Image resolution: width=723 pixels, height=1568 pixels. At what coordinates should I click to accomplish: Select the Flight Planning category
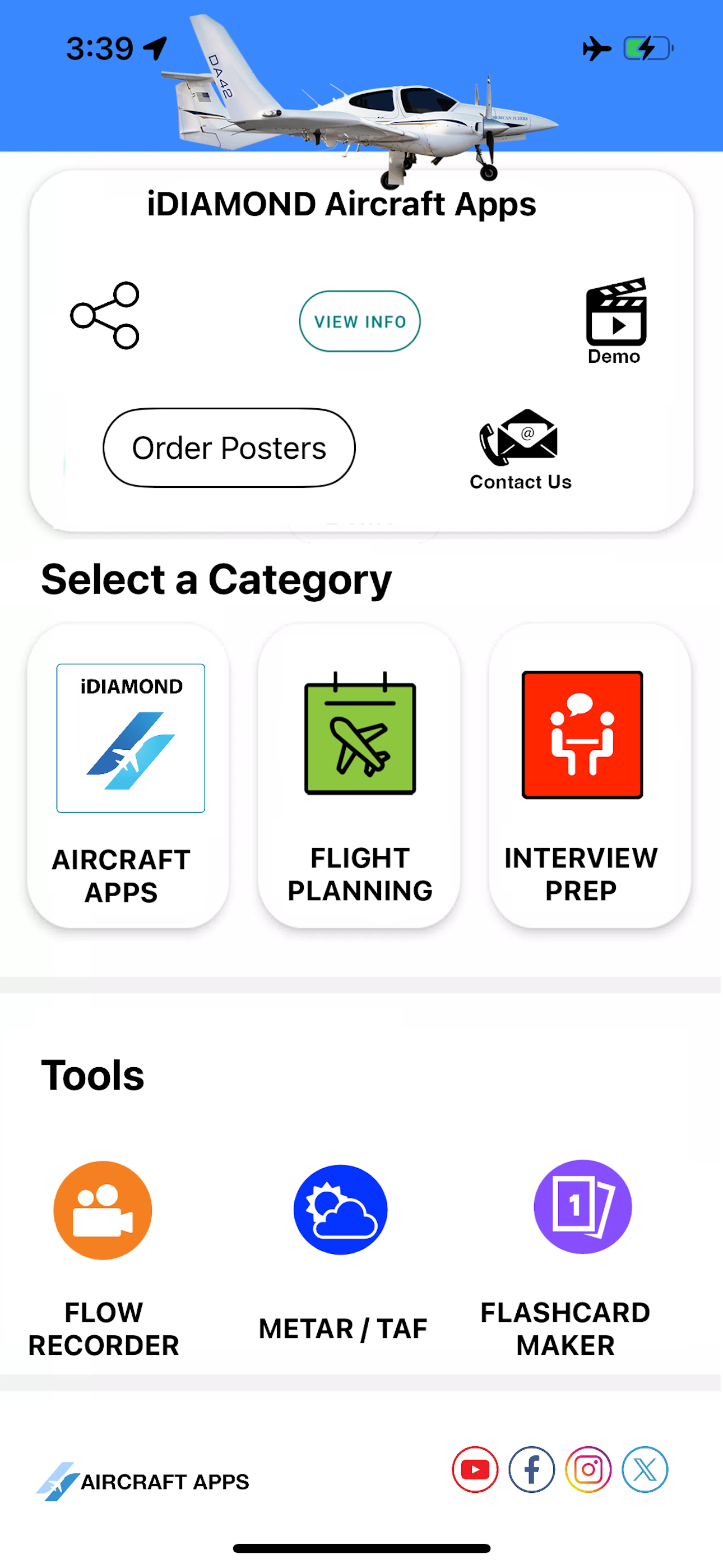coord(359,775)
